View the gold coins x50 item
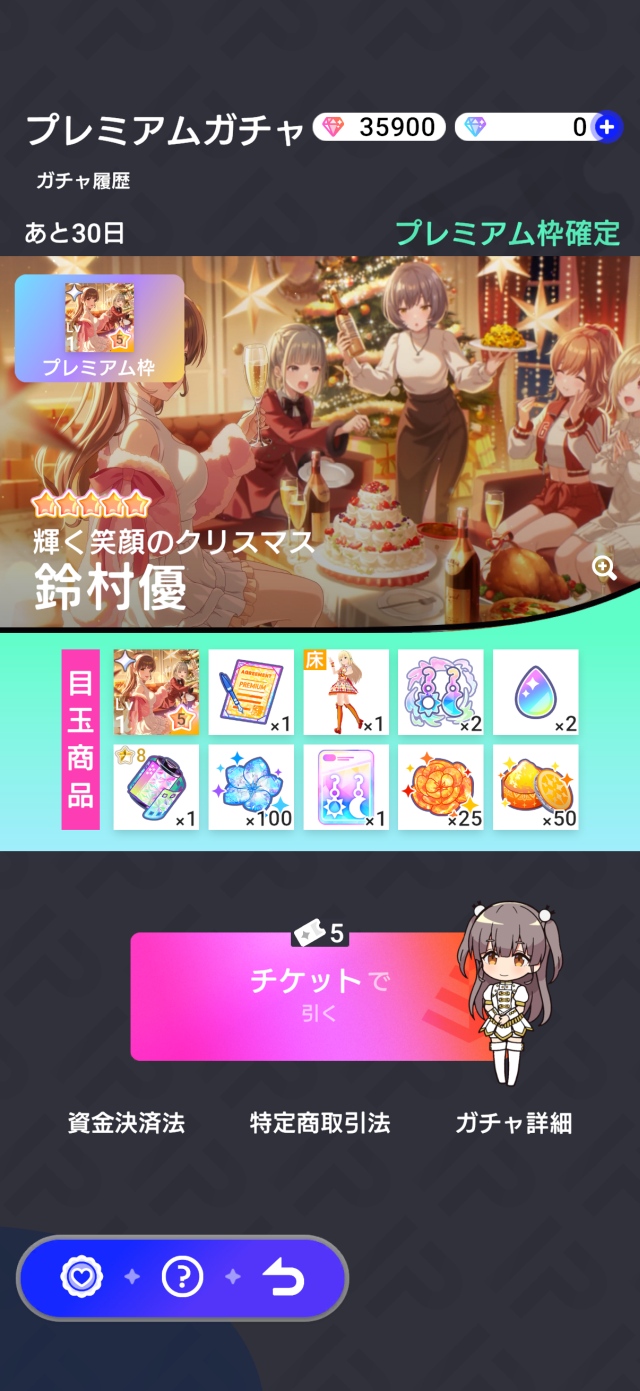 [x=536, y=787]
